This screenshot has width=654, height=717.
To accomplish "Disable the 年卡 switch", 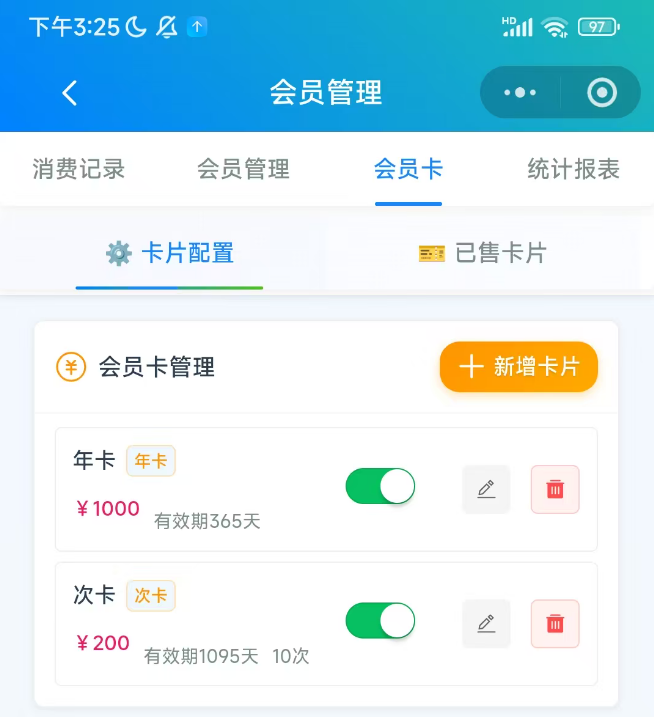I will 380,487.
